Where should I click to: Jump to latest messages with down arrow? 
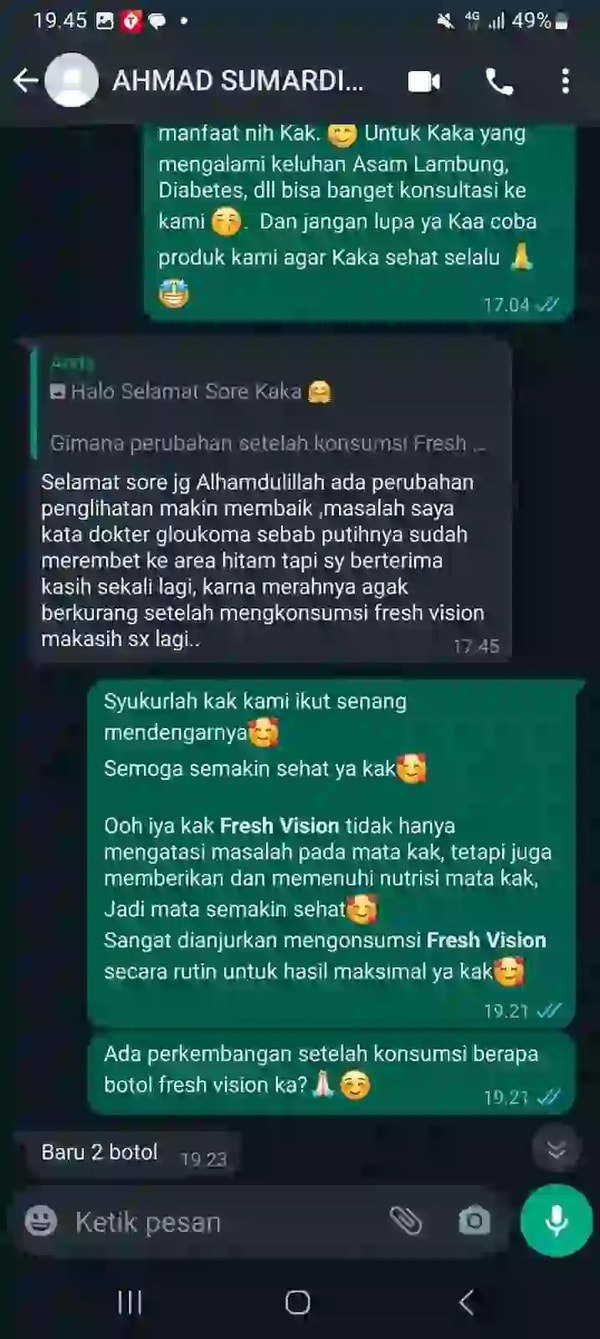(x=557, y=1150)
